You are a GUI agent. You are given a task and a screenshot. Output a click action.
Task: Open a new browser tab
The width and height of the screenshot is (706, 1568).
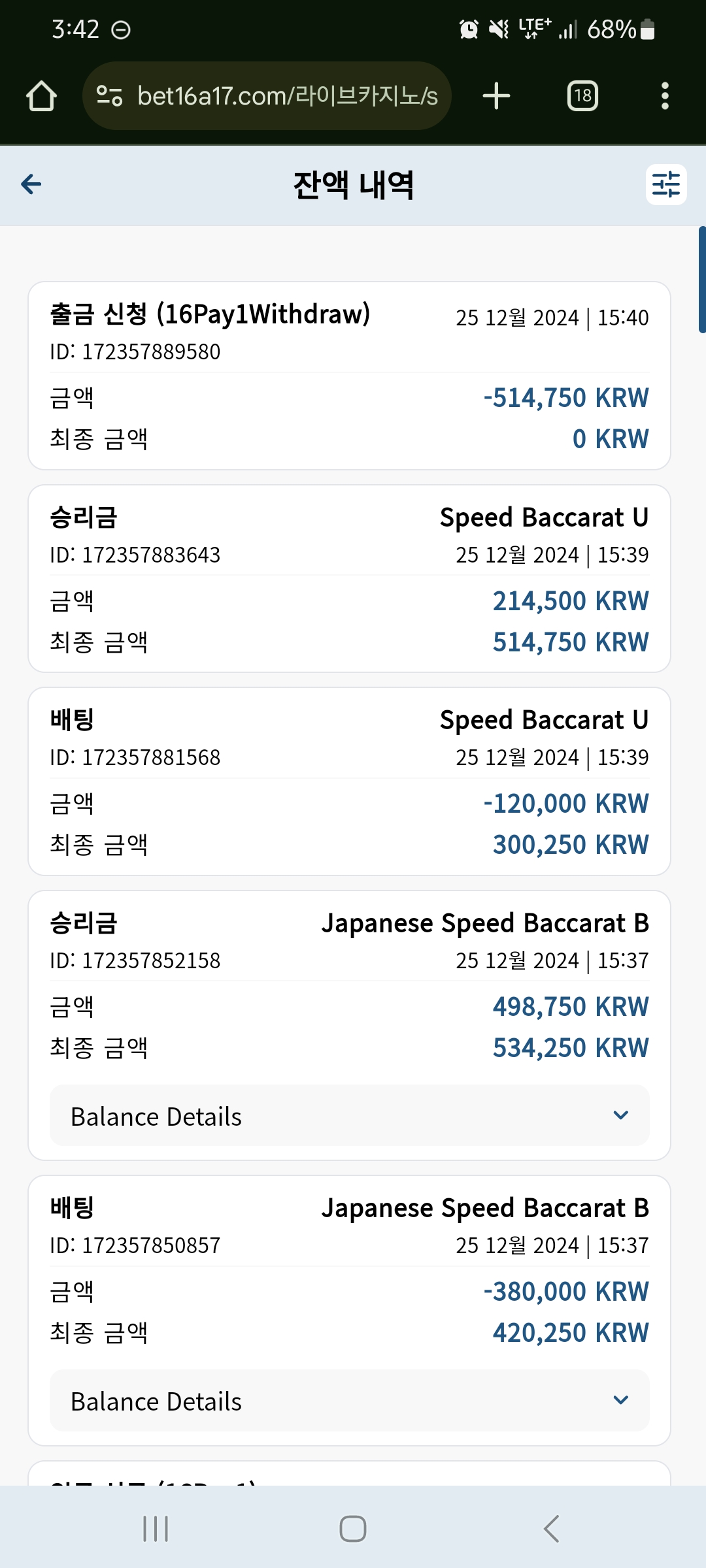point(496,96)
